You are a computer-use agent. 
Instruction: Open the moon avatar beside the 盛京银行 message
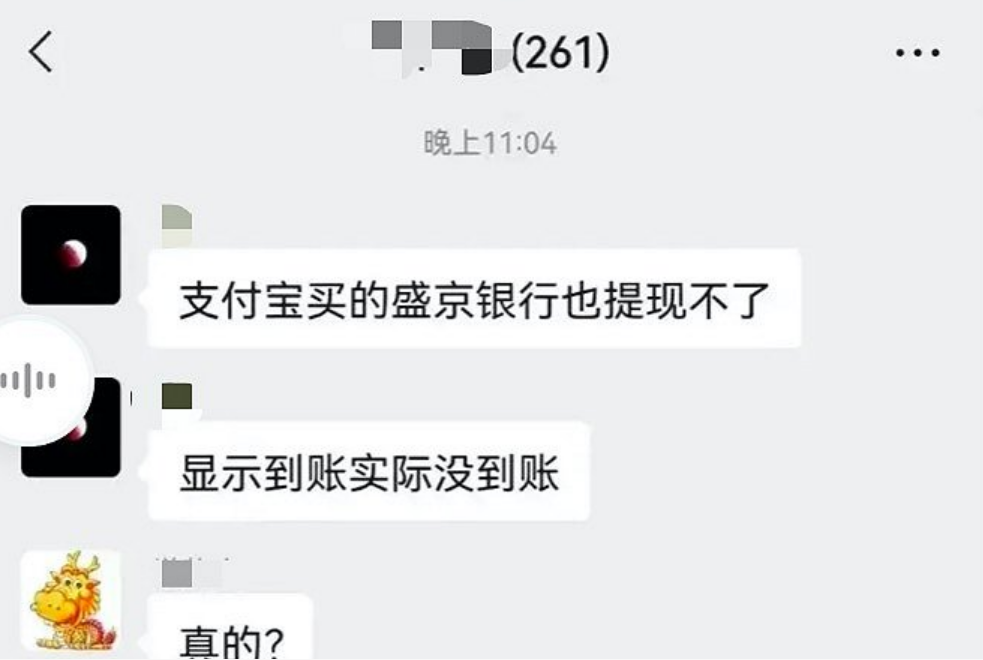click(71, 254)
